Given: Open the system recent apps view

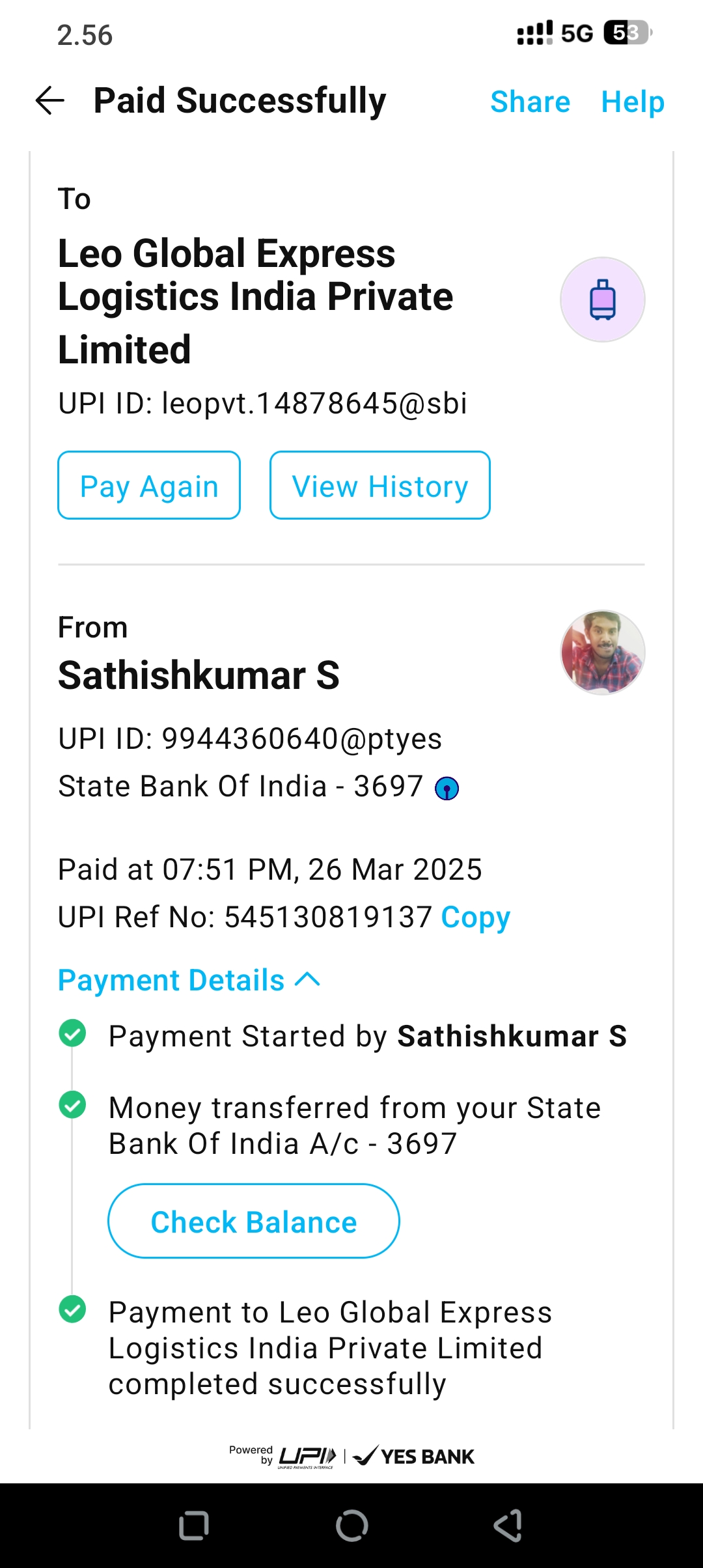Looking at the screenshot, I should click(193, 1526).
